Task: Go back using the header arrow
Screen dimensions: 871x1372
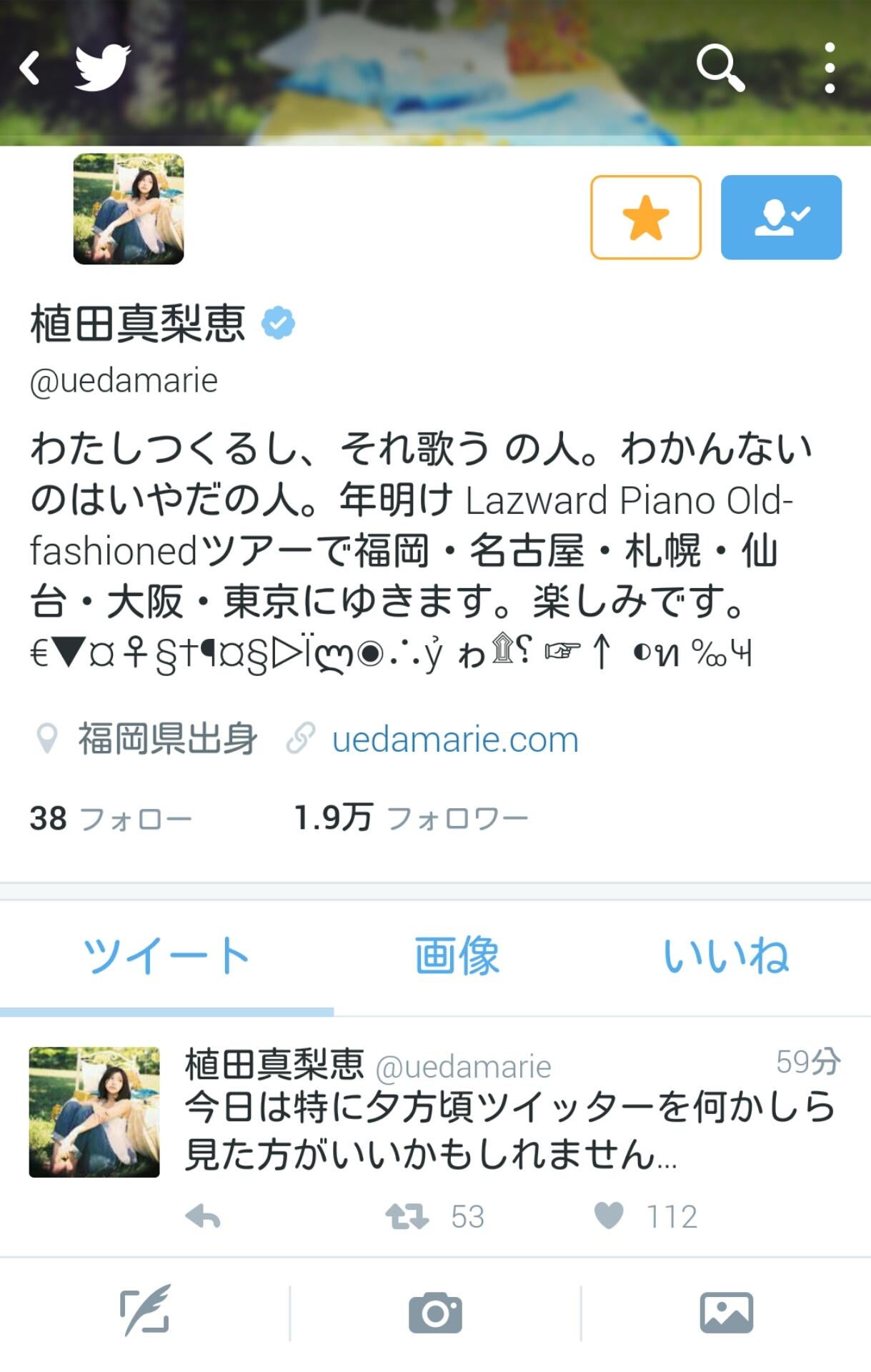Action: tap(30, 69)
